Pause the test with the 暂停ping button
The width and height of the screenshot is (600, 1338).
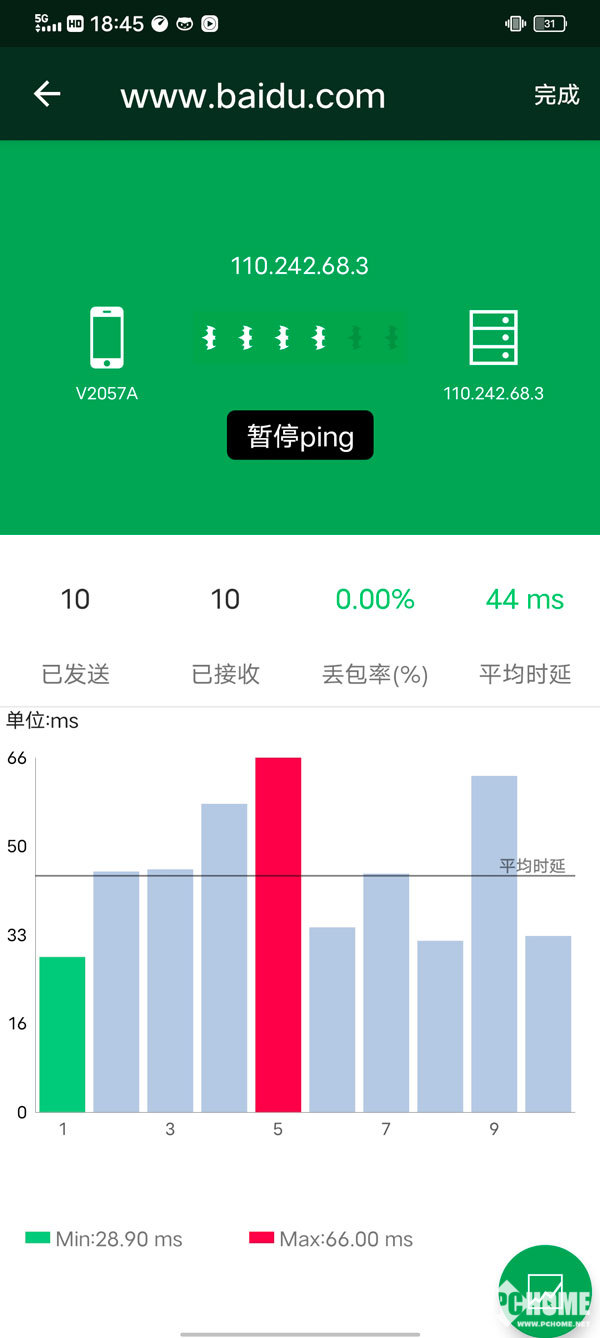click(300, 436)
